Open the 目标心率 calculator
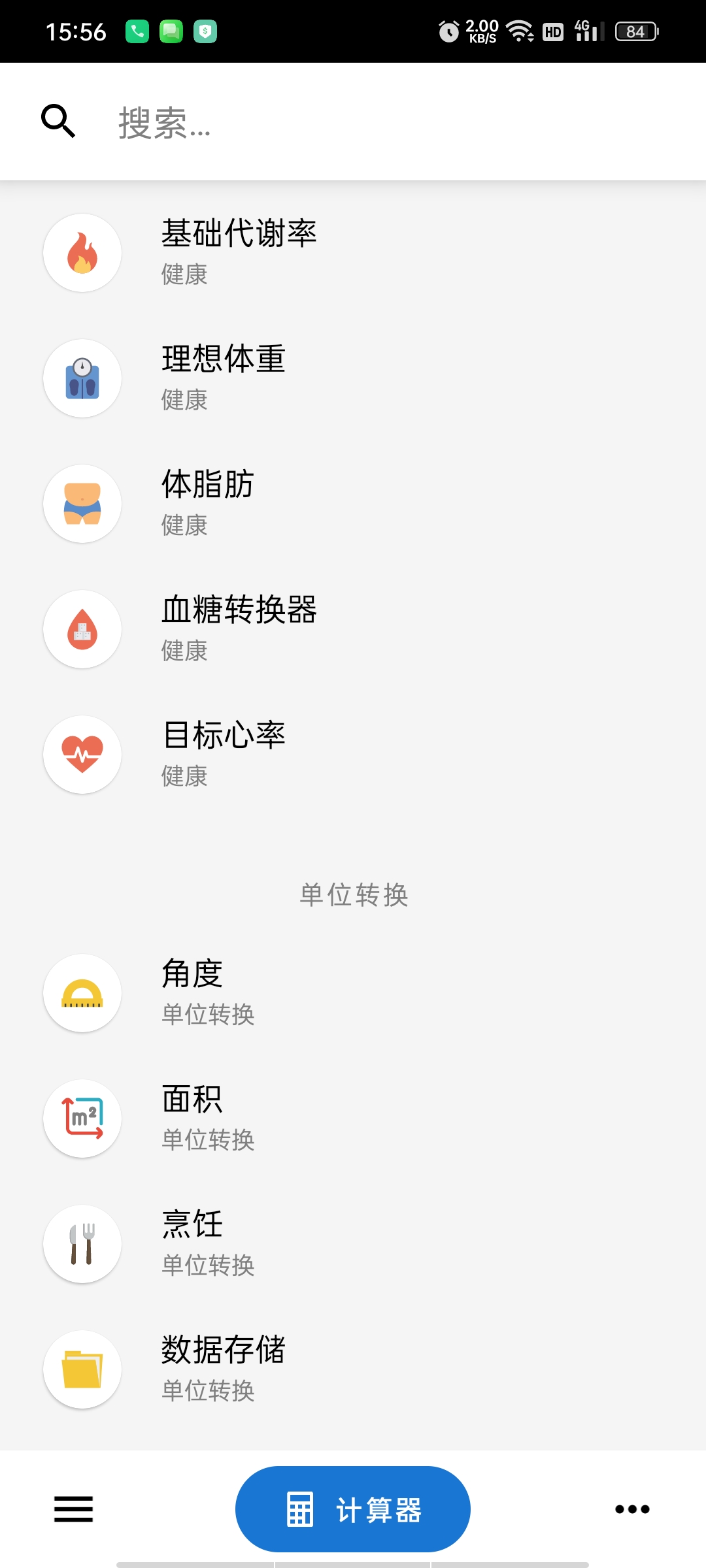This screenshot has width=706, height=1568. (x=353, y=755)
